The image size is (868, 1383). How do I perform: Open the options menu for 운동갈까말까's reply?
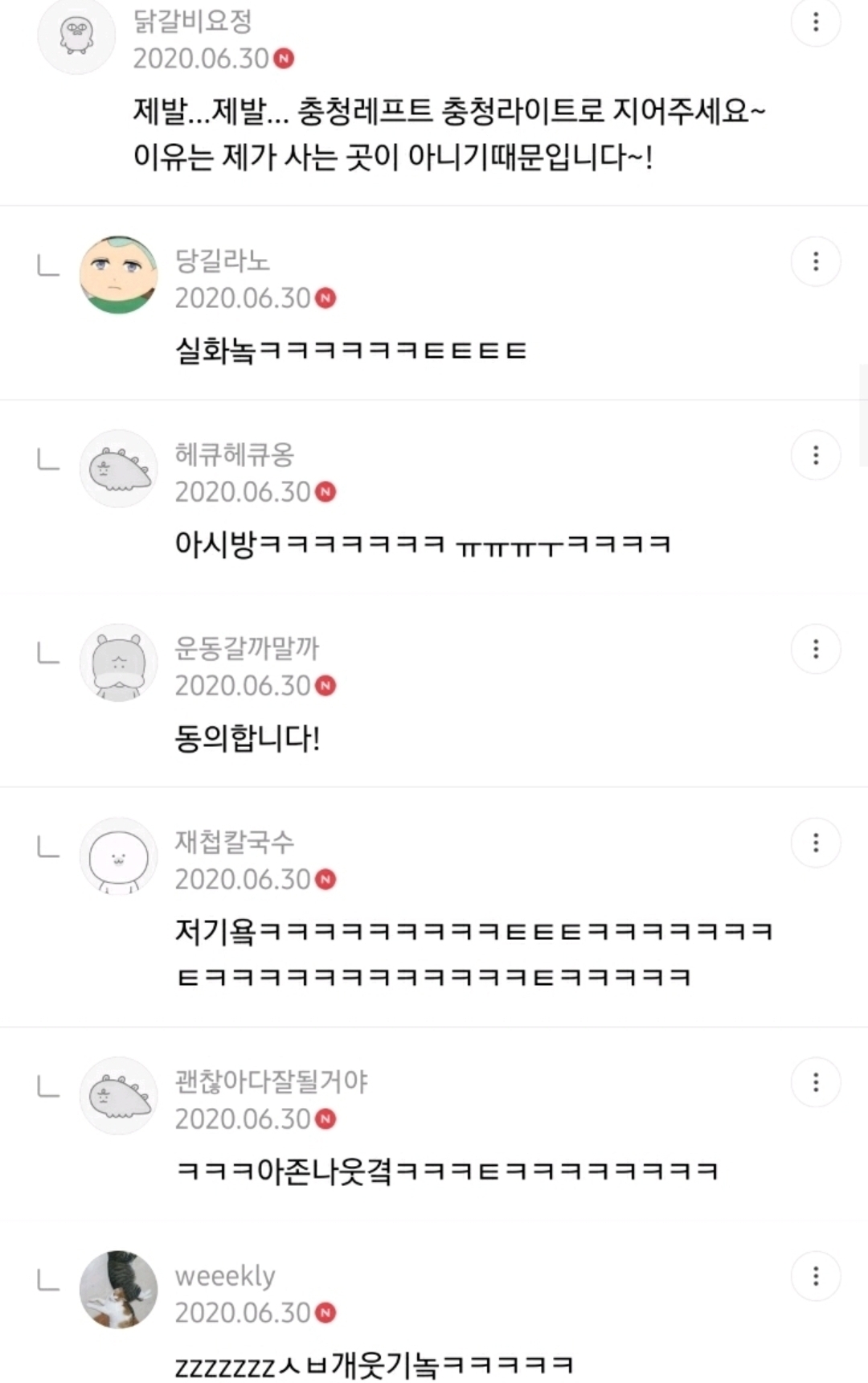[x=817, y=650]
